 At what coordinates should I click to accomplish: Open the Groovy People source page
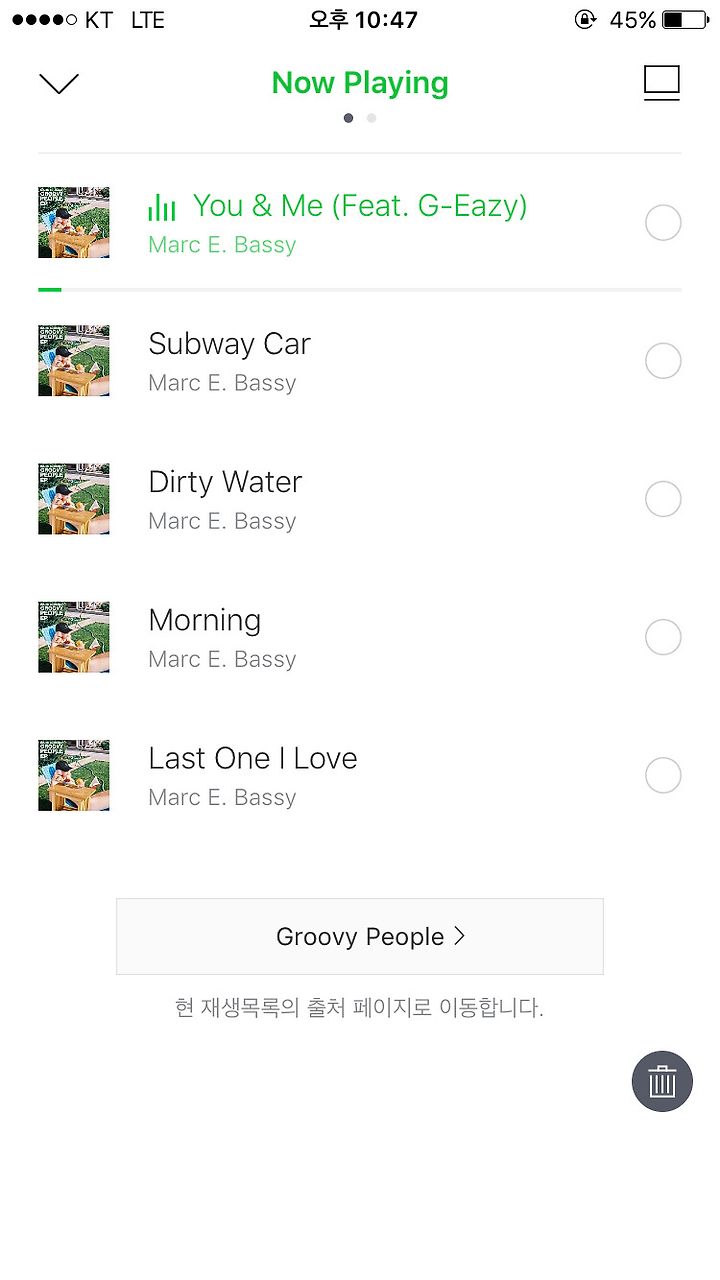360,937
